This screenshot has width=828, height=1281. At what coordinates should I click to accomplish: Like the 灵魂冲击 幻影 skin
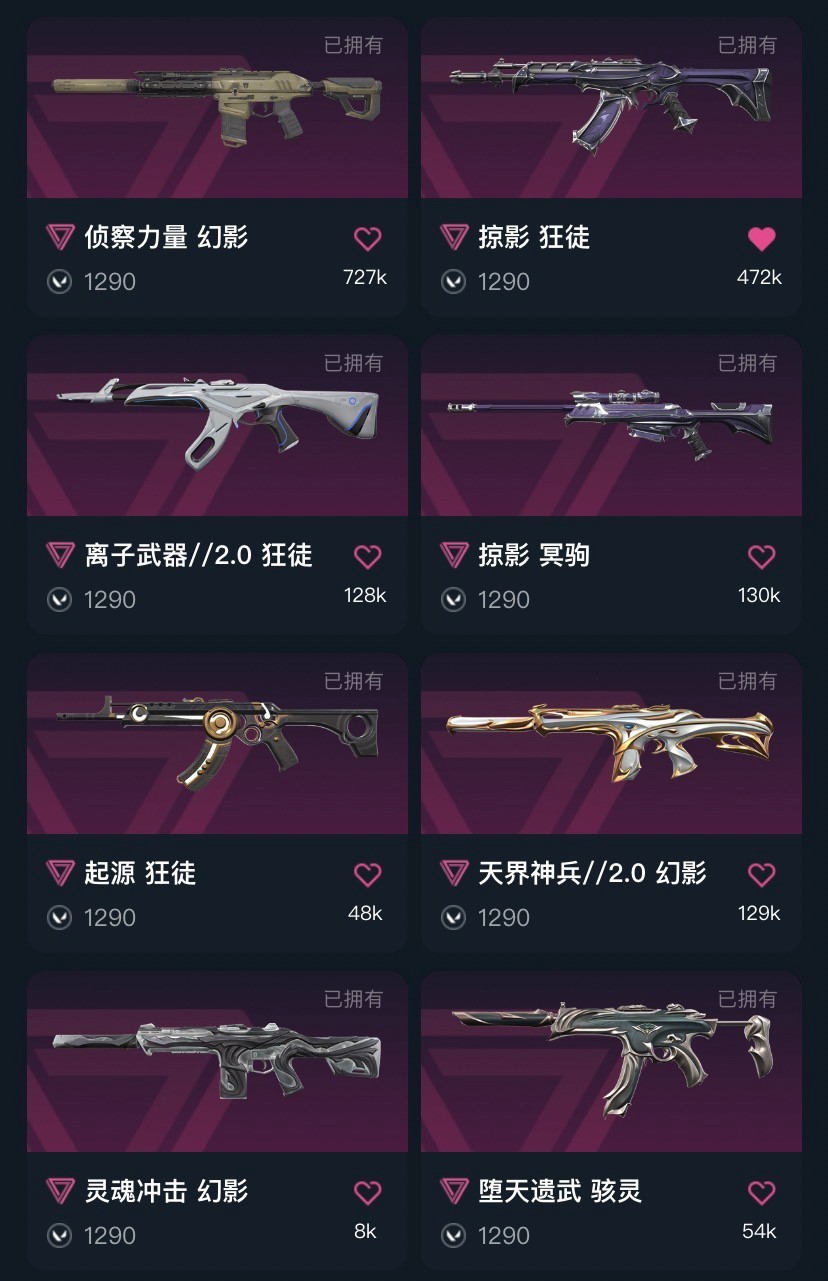pos(367,1192)
